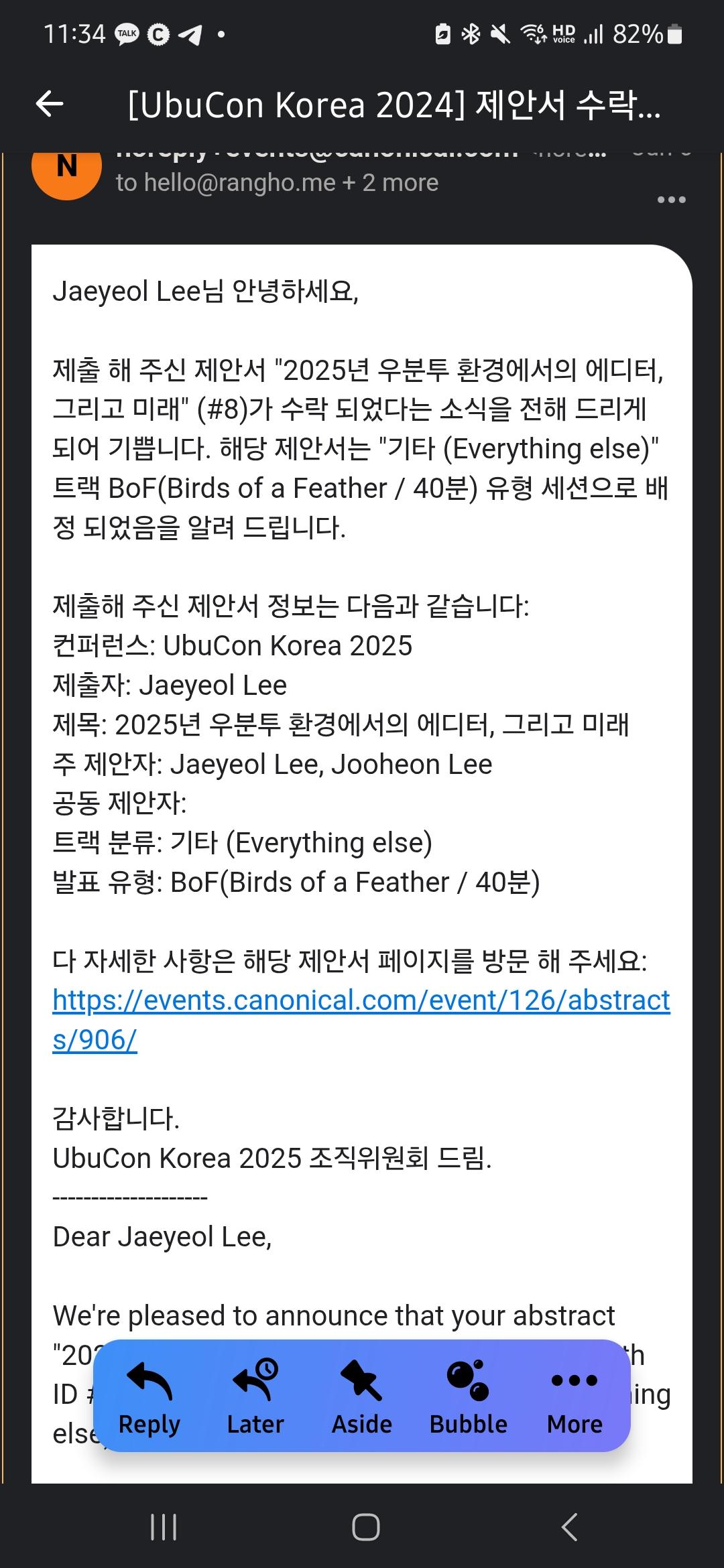Snooze the email with Later

pos(255,1396)
